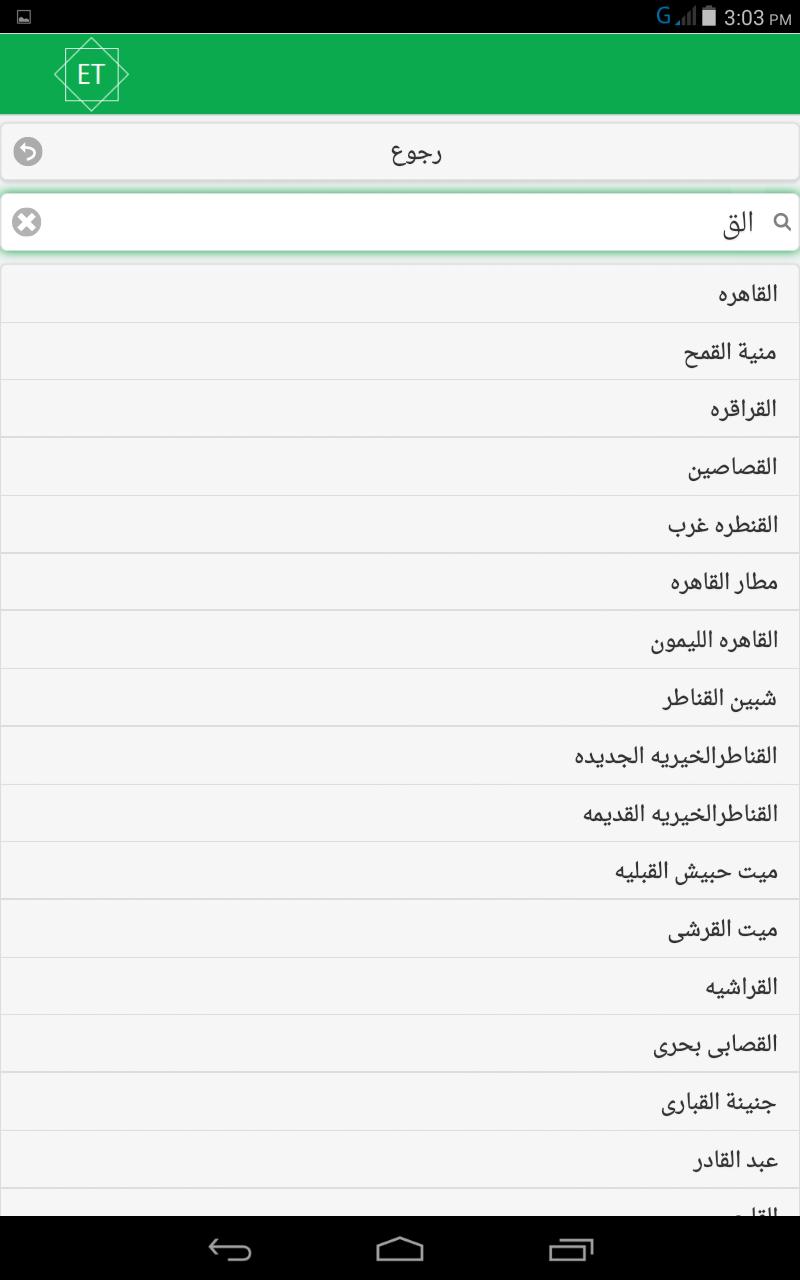Tap the القصاصين list entry
This screenshot has height=1280, width=800.
point(400,466)
